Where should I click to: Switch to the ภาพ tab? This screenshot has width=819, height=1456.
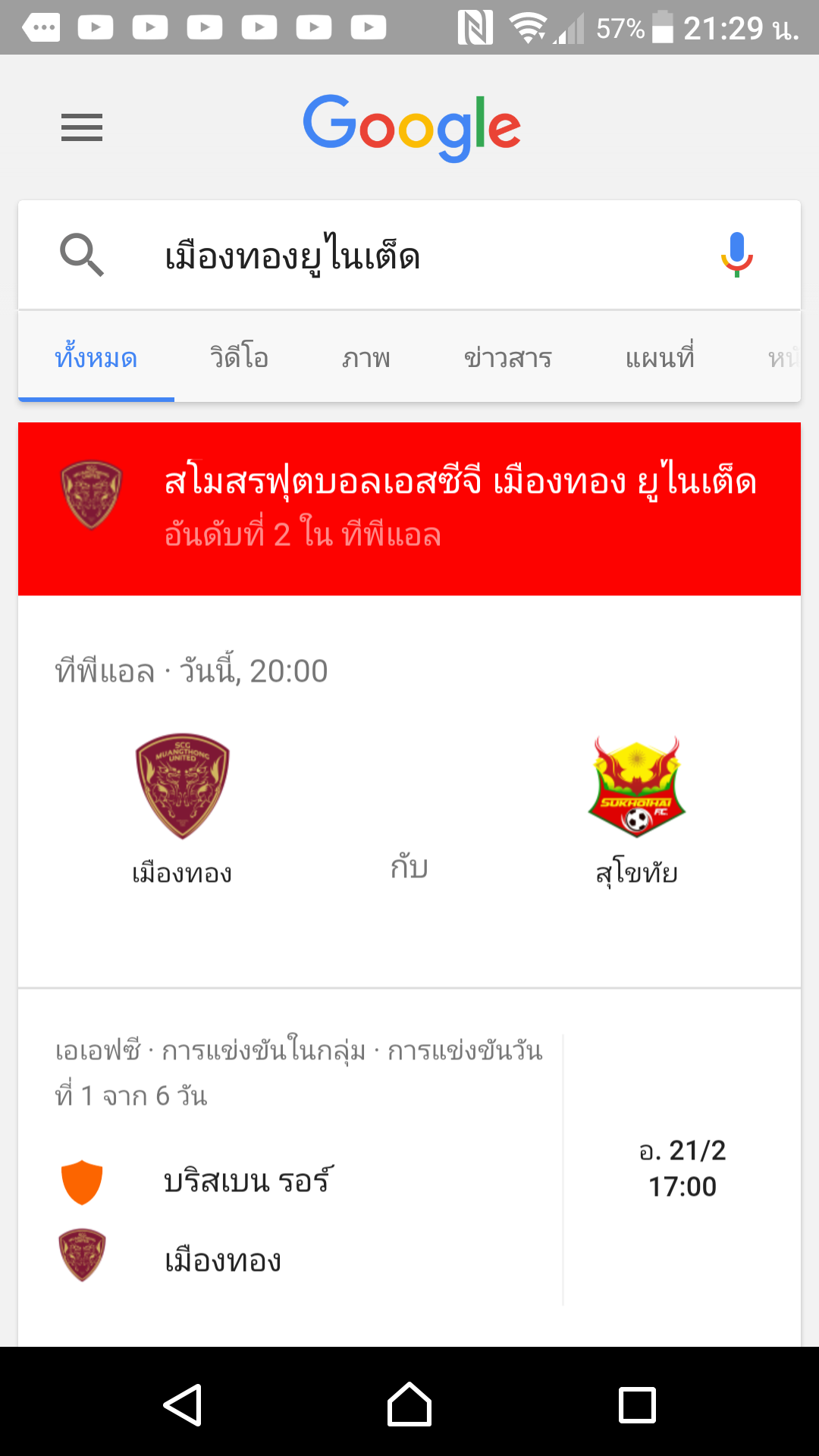366,357
